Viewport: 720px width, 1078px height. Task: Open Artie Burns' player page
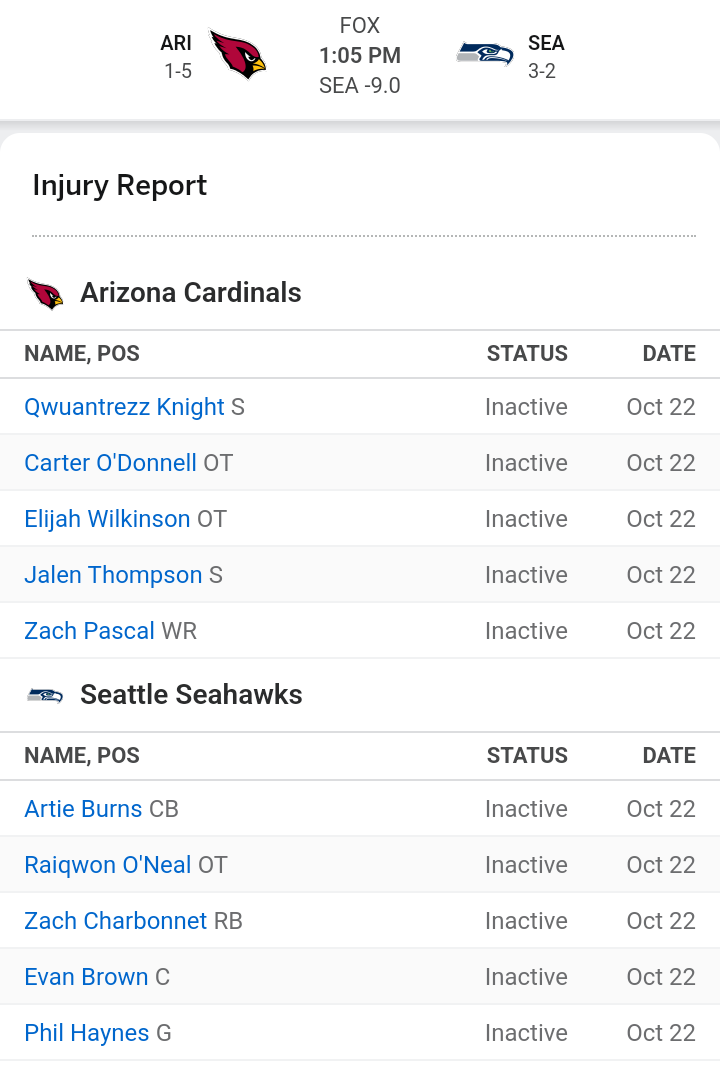(x=83, y=808)
